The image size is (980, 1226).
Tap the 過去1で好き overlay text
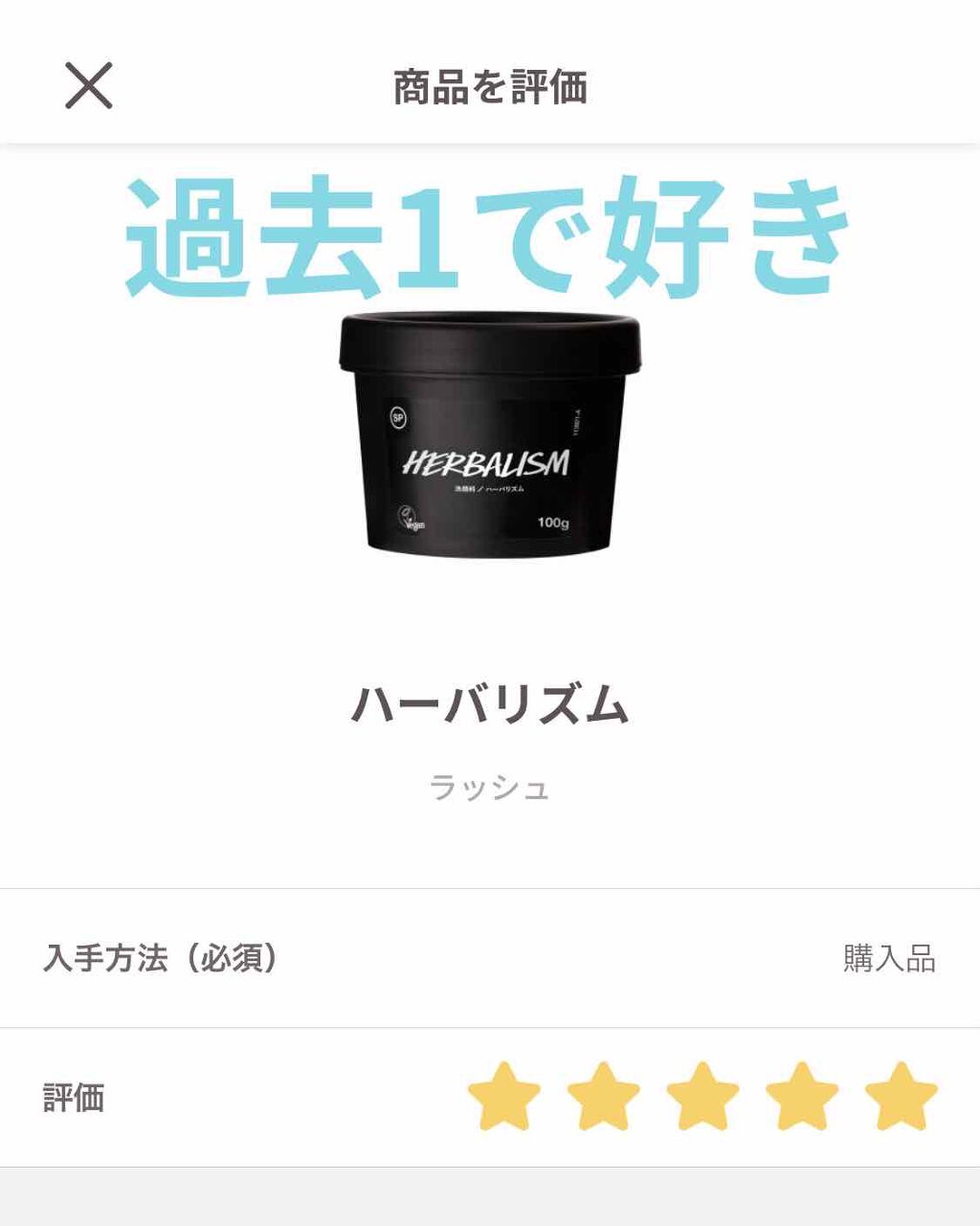tap(490, 234)
